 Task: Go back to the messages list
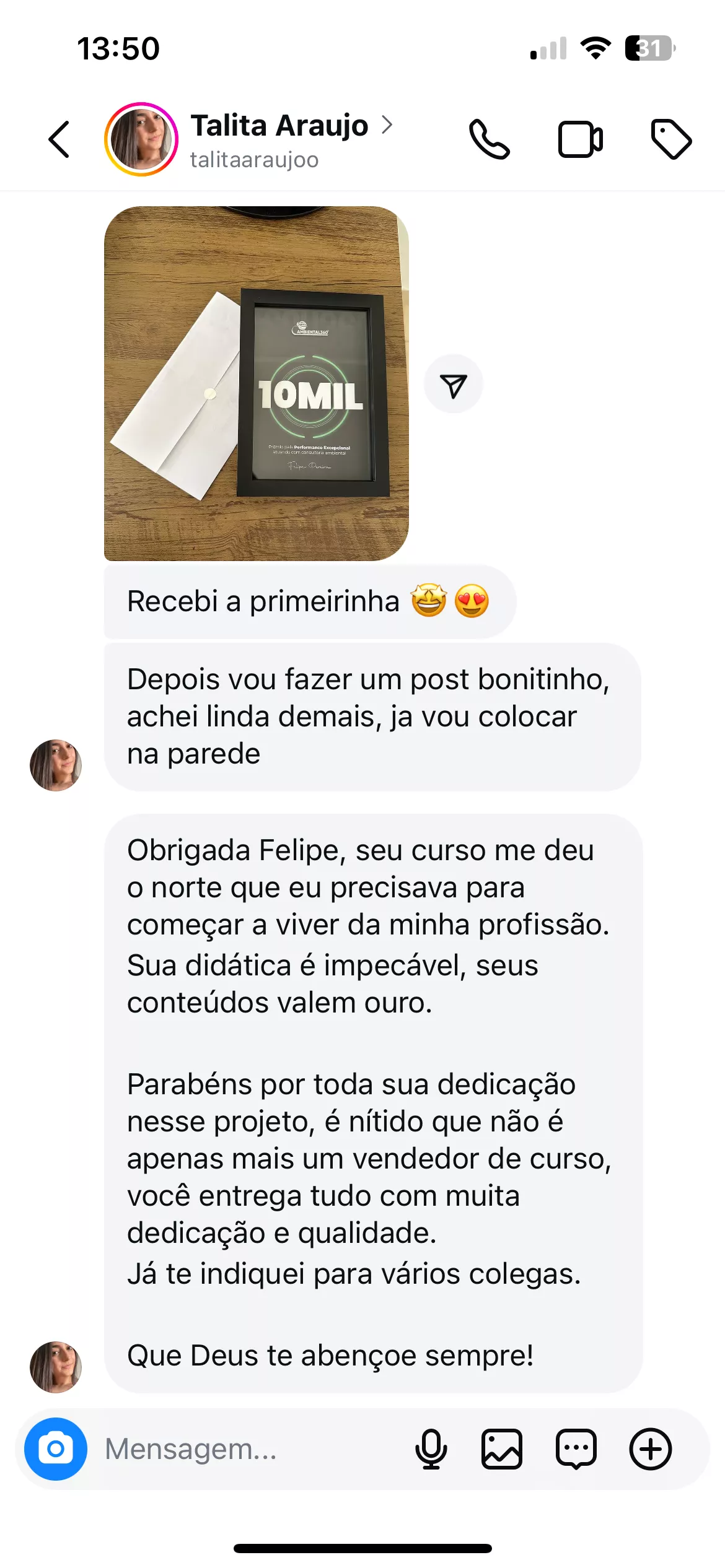(x=59, y=139)
